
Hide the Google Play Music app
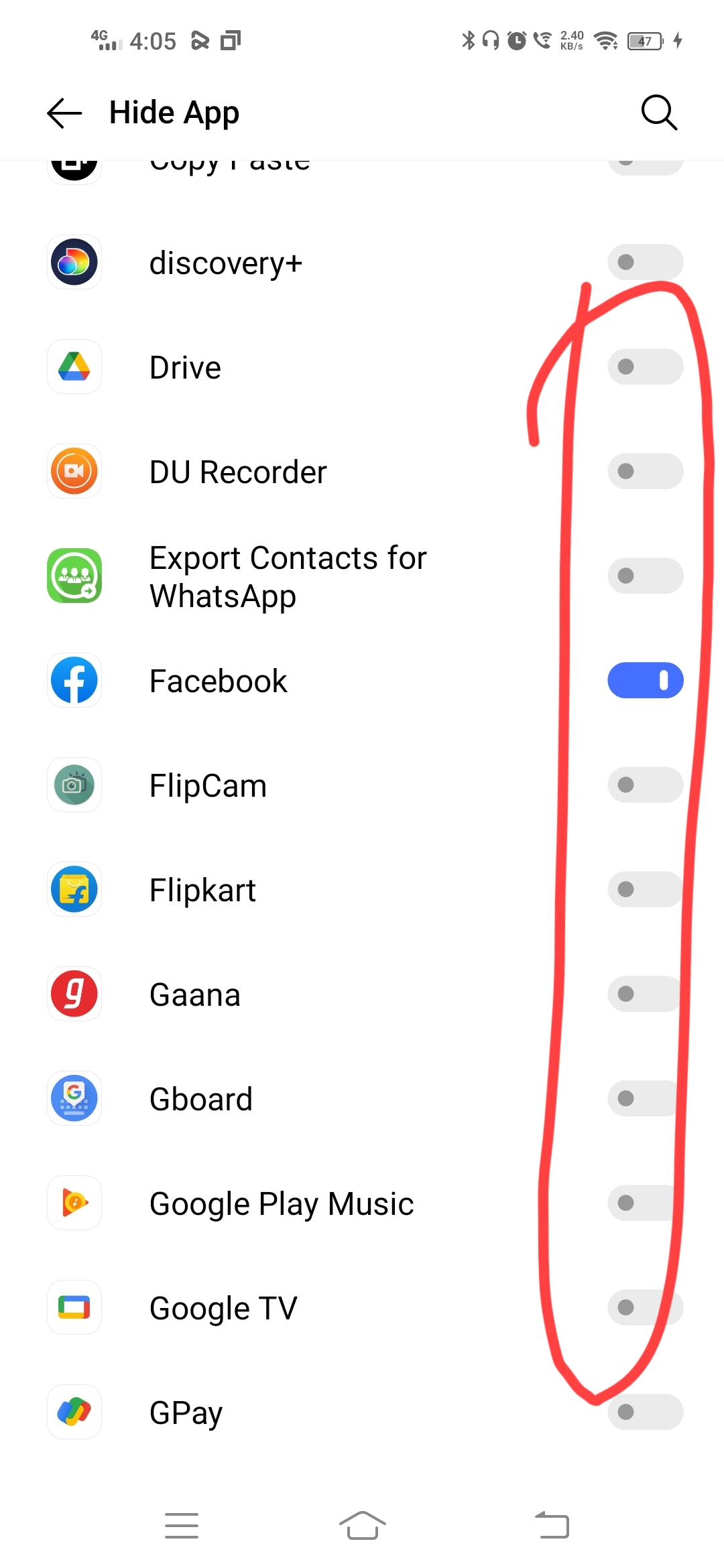click(x=645, y=1203)
